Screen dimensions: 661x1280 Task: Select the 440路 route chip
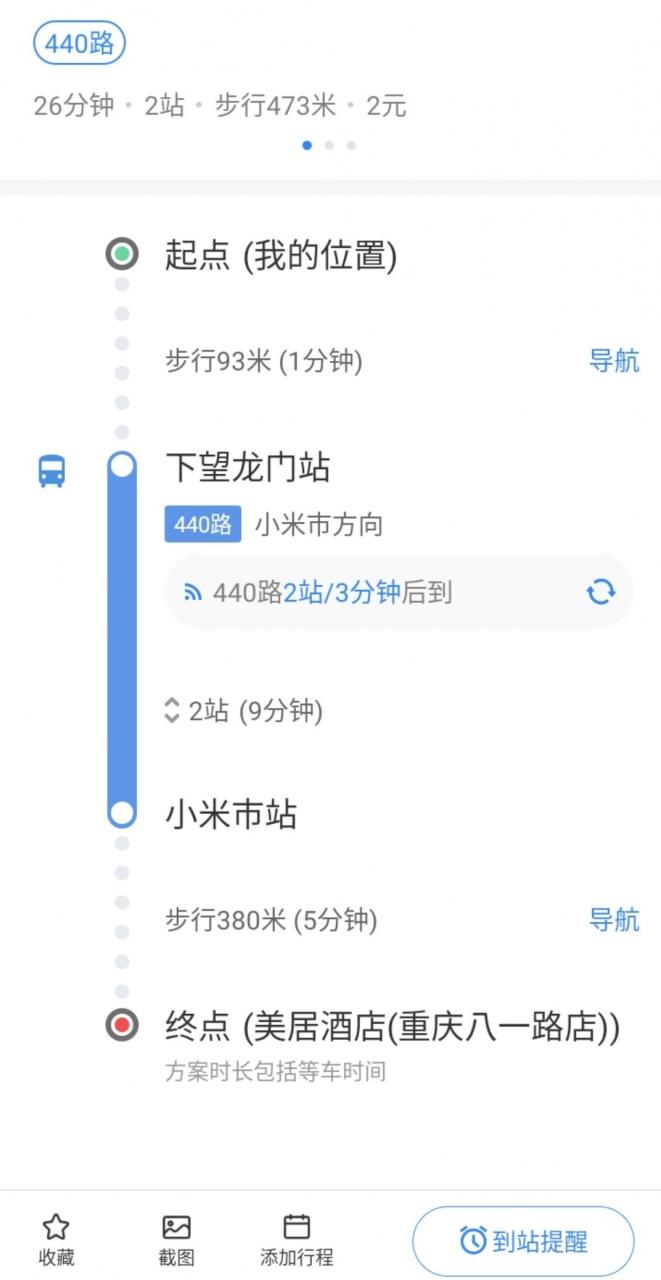click(x=80, y=44)
